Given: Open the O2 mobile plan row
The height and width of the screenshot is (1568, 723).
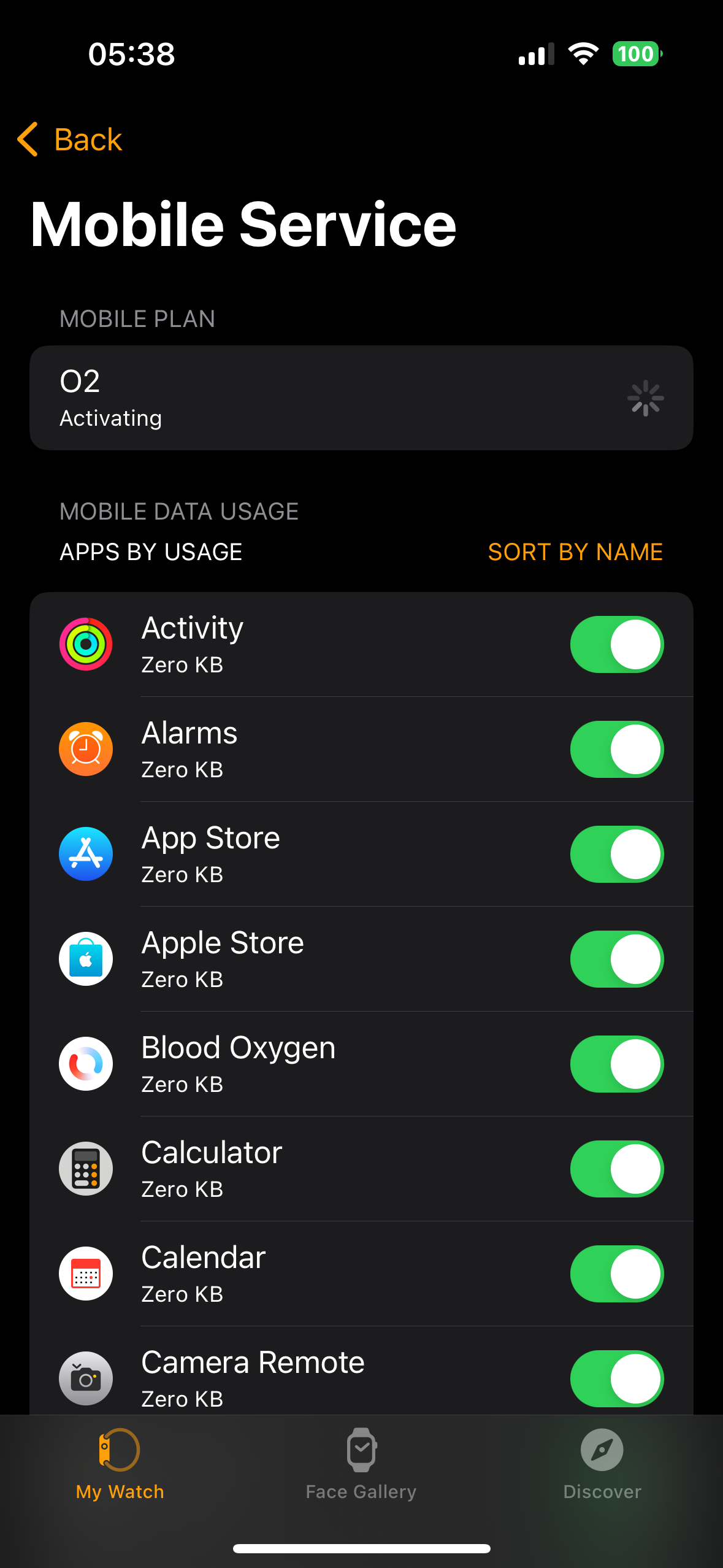Looking at the screenshot, I should coord(361,398).
